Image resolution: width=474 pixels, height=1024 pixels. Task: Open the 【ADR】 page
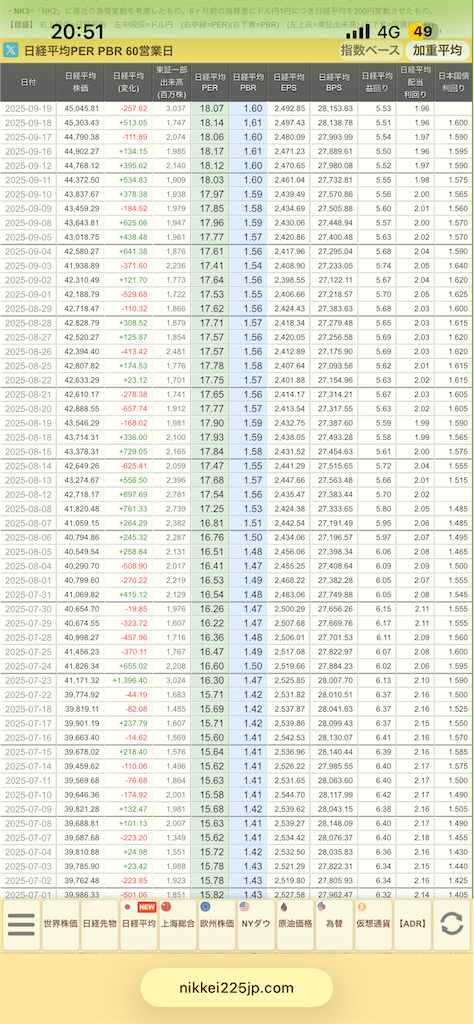(x=413, y=924)
